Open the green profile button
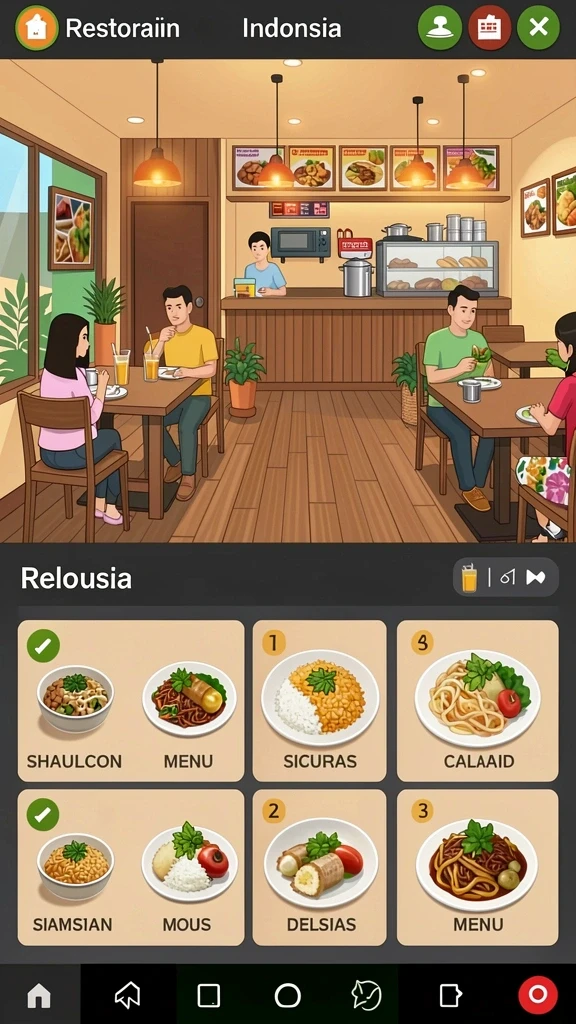The height and width of the screenshot is (1024, 576). click(x=440, y=27)
